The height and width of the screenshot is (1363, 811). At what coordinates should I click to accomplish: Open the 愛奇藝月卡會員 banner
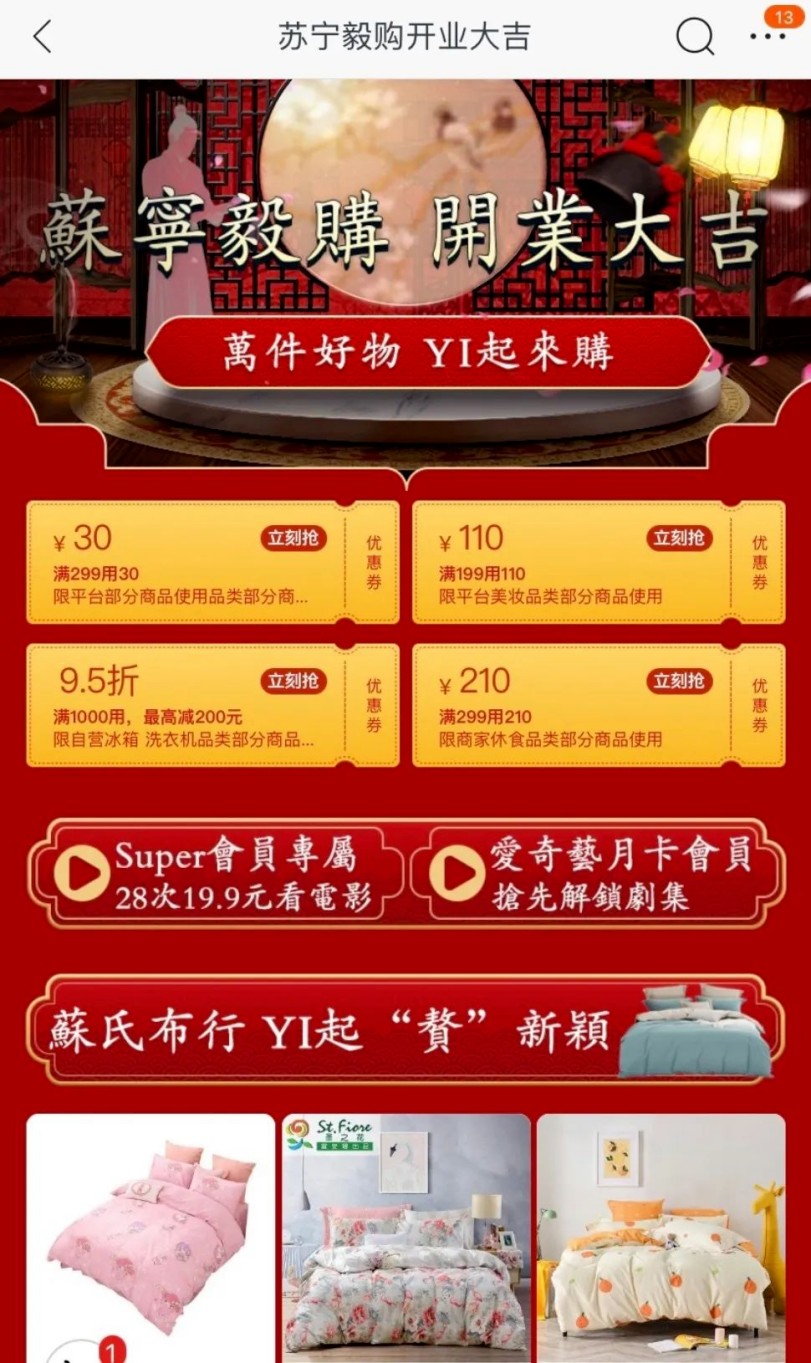(597, 874)
